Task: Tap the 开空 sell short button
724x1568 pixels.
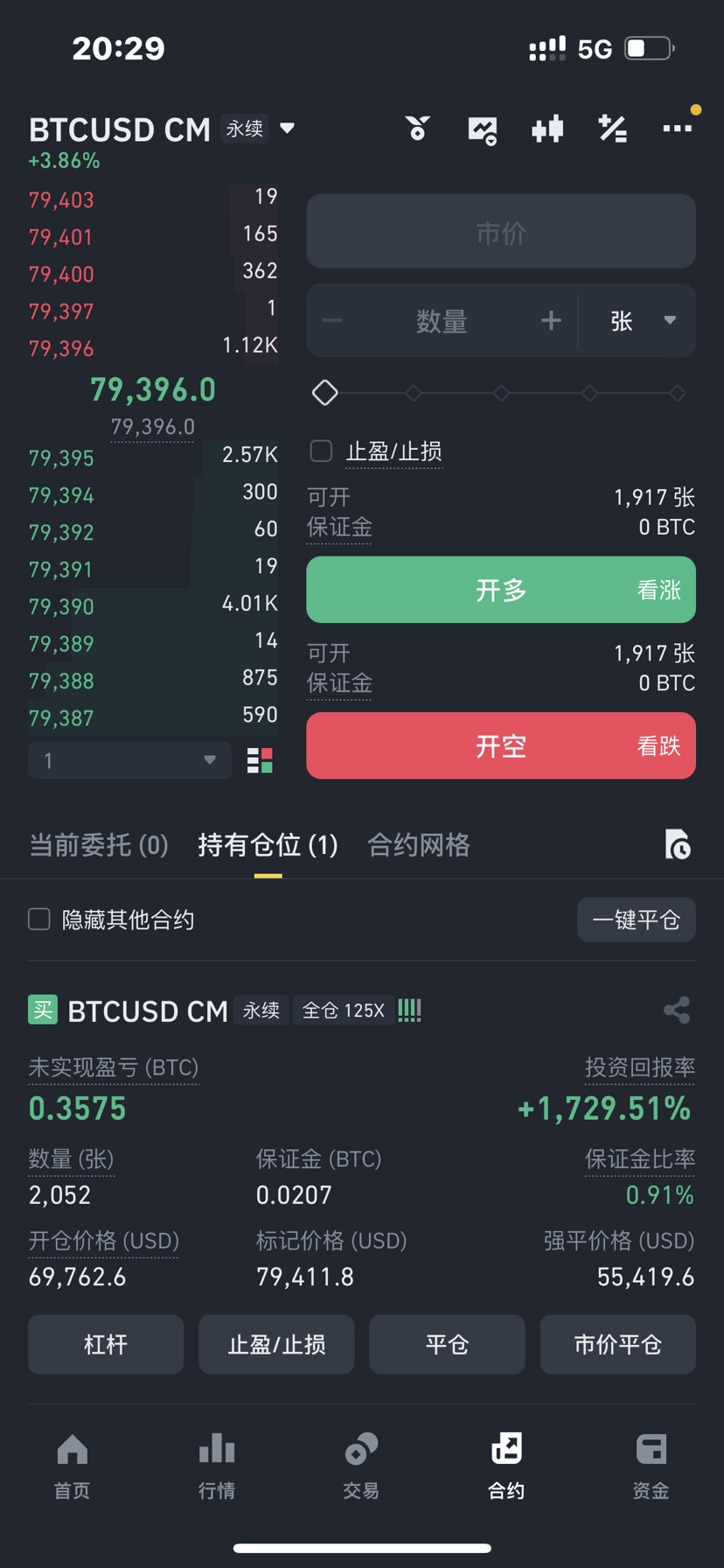Action: click(501, 745)
